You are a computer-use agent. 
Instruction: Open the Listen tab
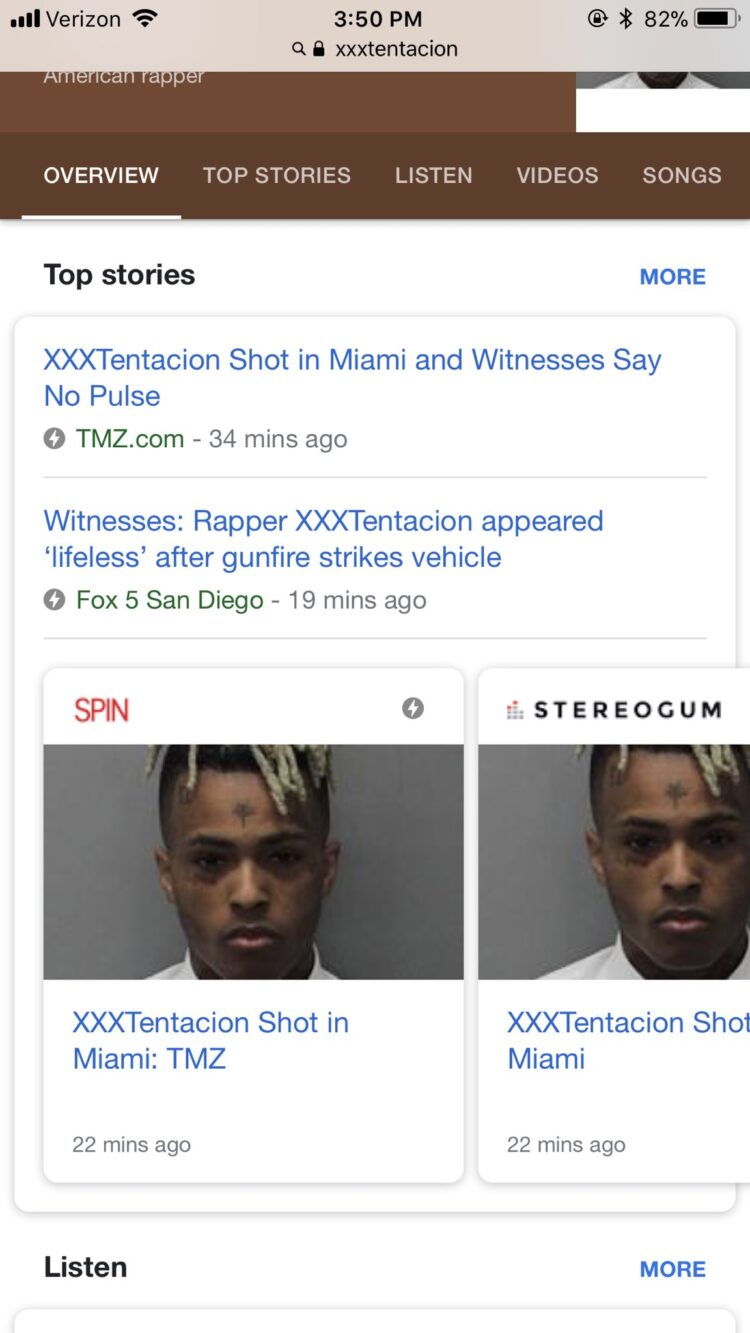click(433, 175)
